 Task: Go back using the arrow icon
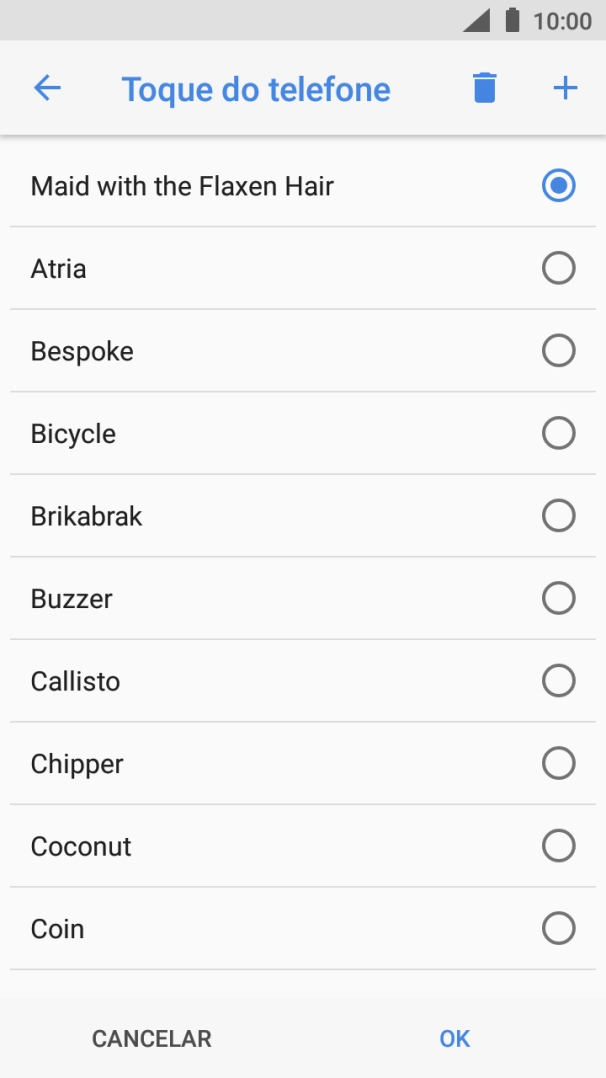[x=47, y=89]
